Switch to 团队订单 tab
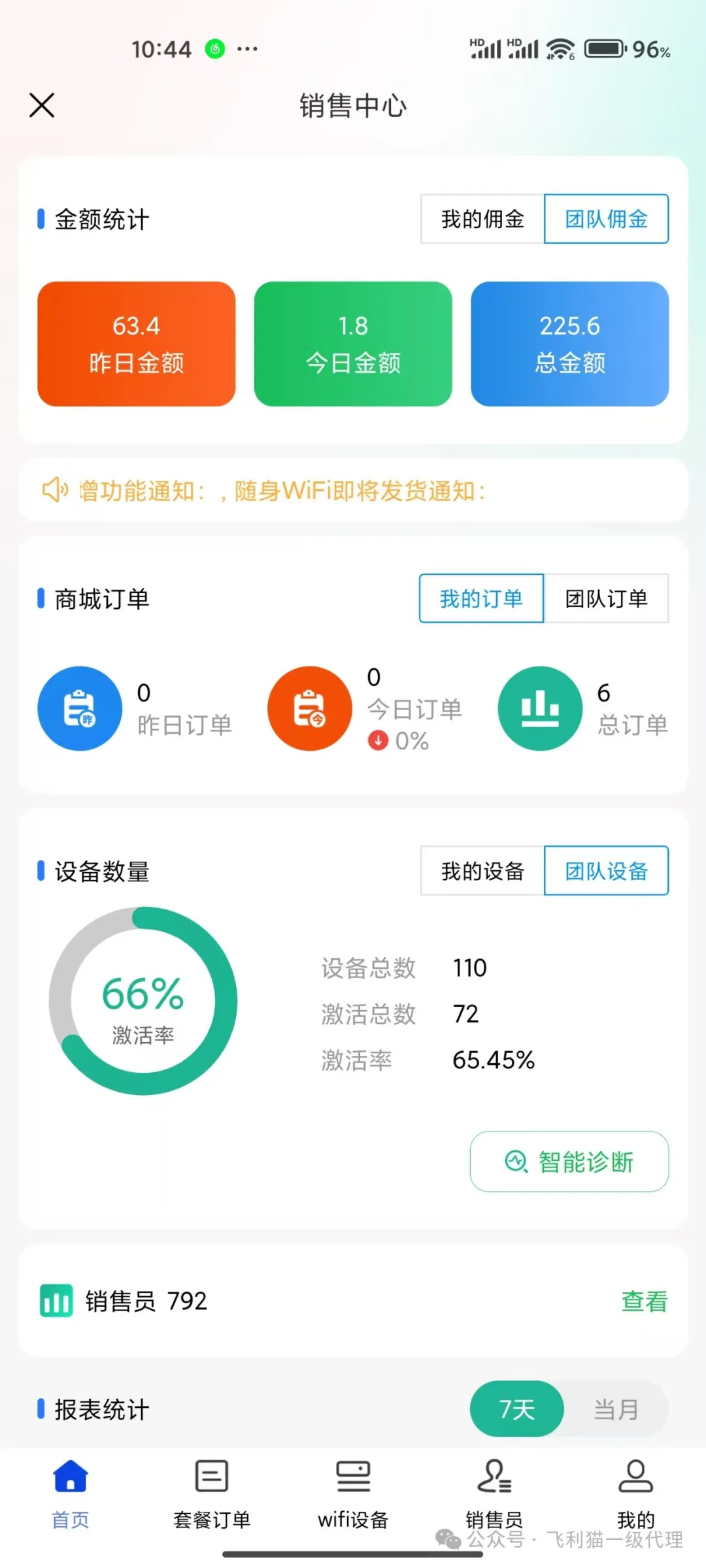The width and height of the screenshot is (706, 1568). 606,598
